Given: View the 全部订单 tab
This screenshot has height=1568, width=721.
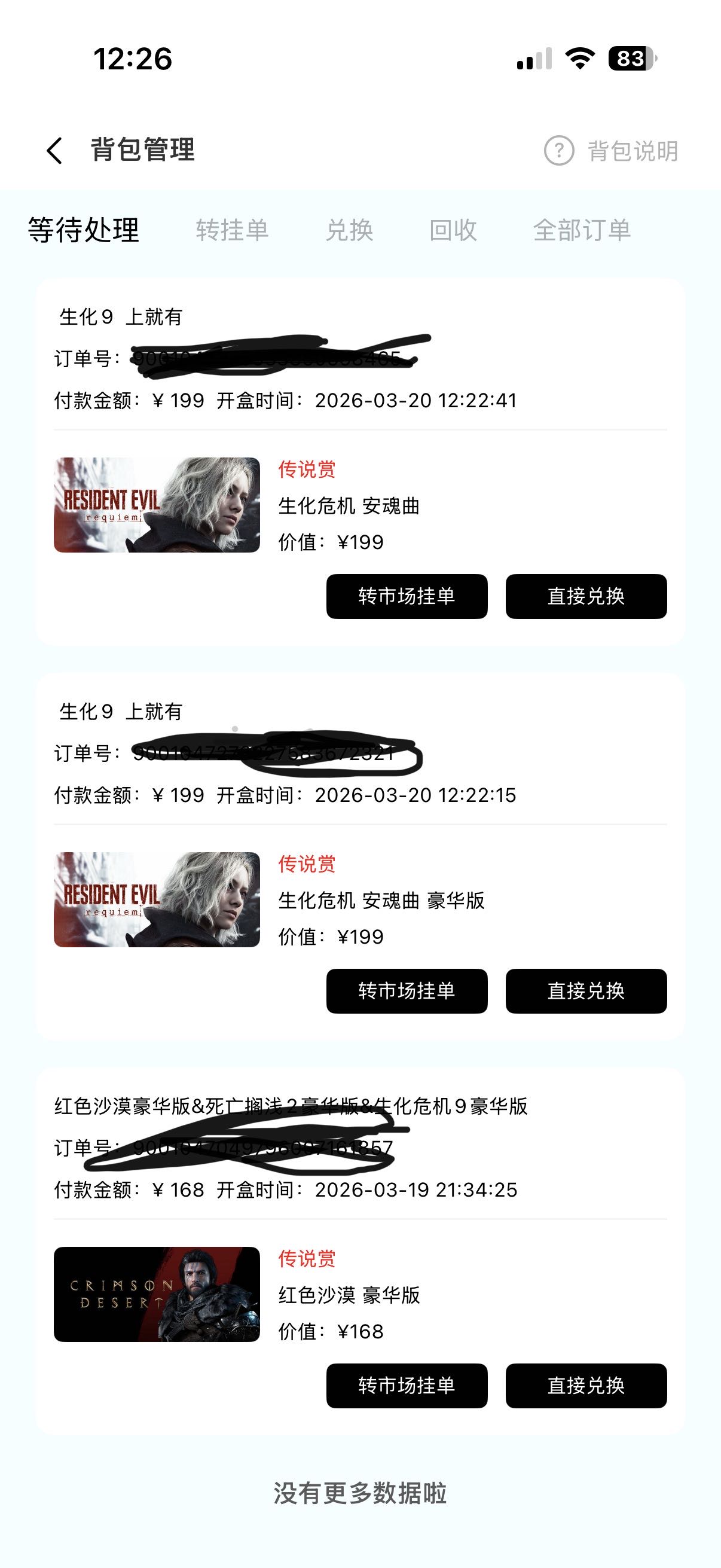Looking at the screenshot, I should click(582, 230).
